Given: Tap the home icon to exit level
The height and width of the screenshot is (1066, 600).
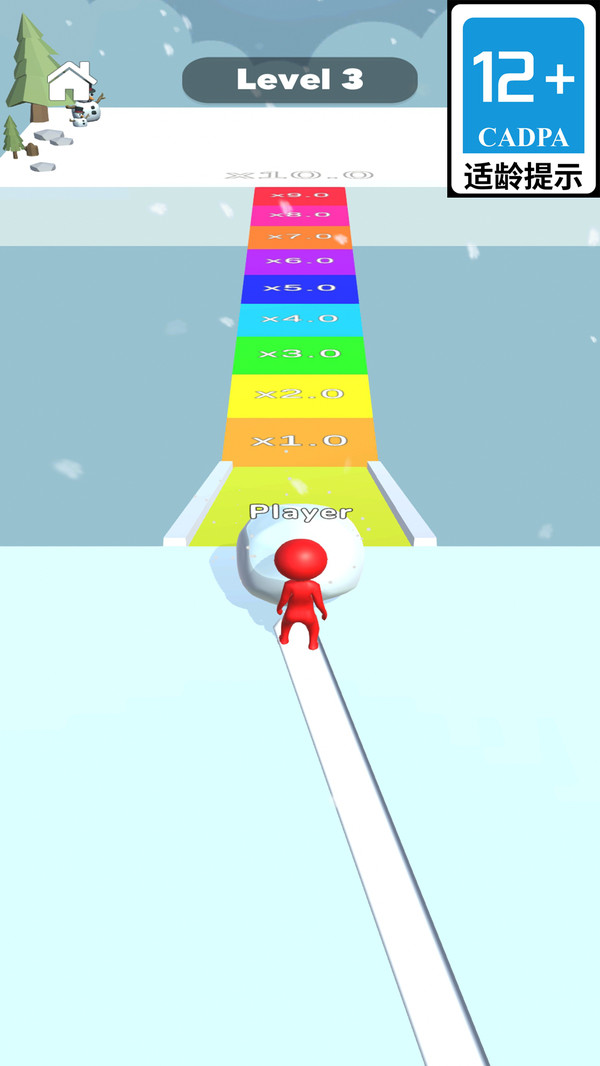Looking at the screenshot, I should 70,81.
